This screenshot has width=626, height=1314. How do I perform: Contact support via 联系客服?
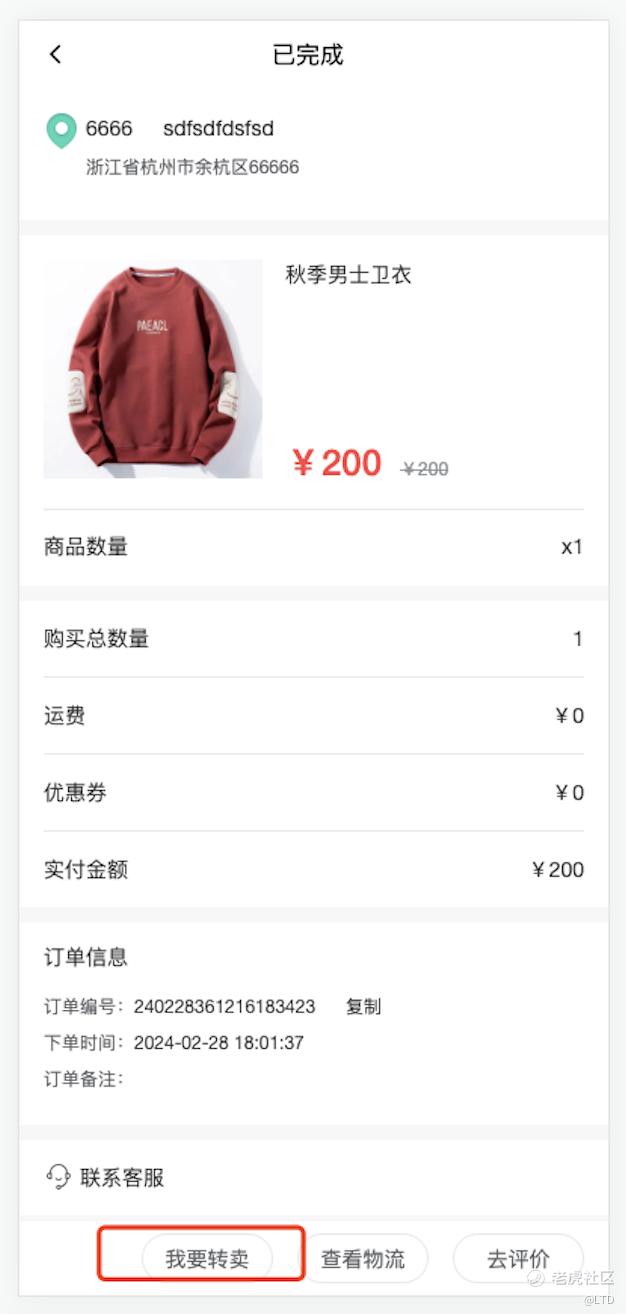[x=106, y=1177]
